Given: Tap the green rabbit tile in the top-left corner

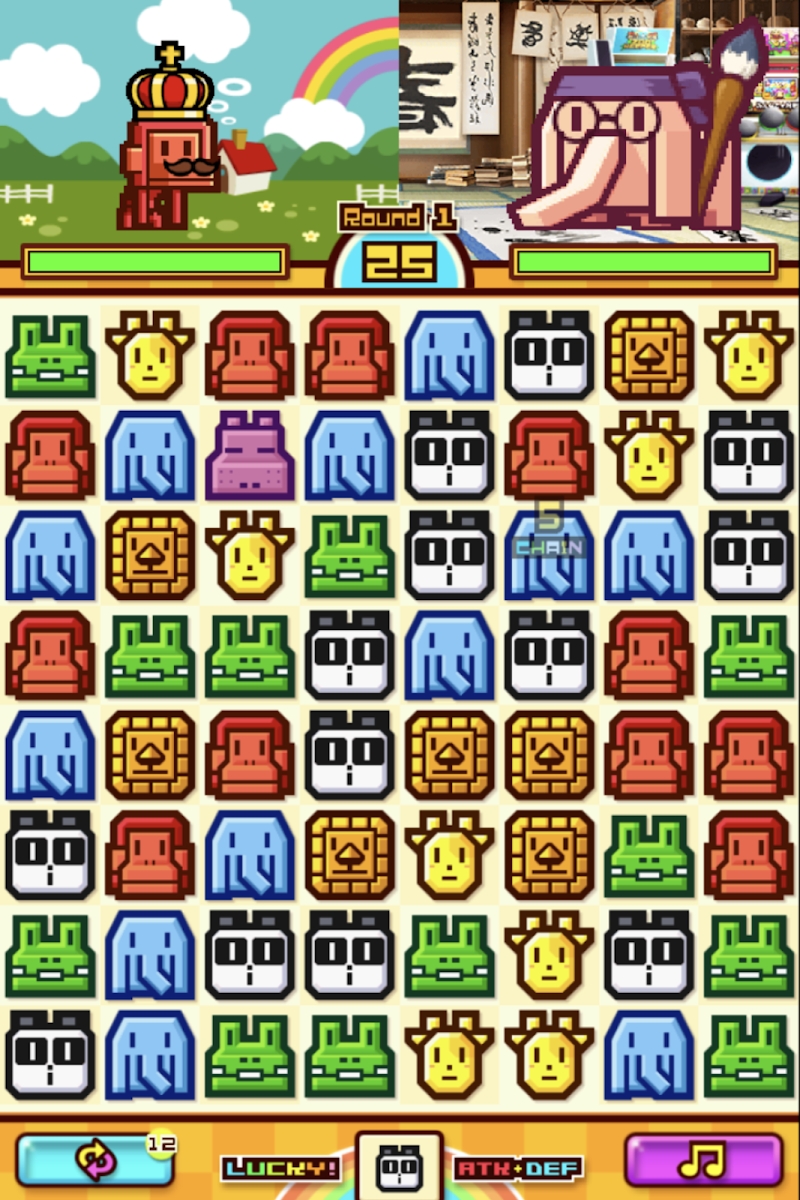Looking at the screenshot, I should click(x=50, y=355).
